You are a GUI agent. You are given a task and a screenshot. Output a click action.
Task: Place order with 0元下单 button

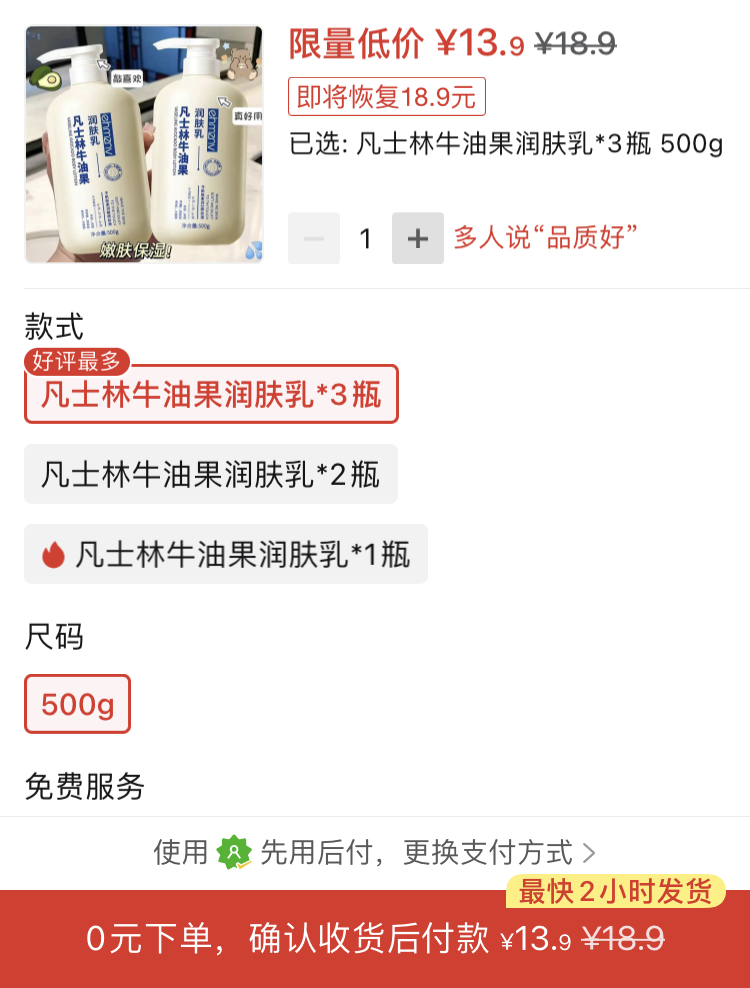[x=375, y=939]
